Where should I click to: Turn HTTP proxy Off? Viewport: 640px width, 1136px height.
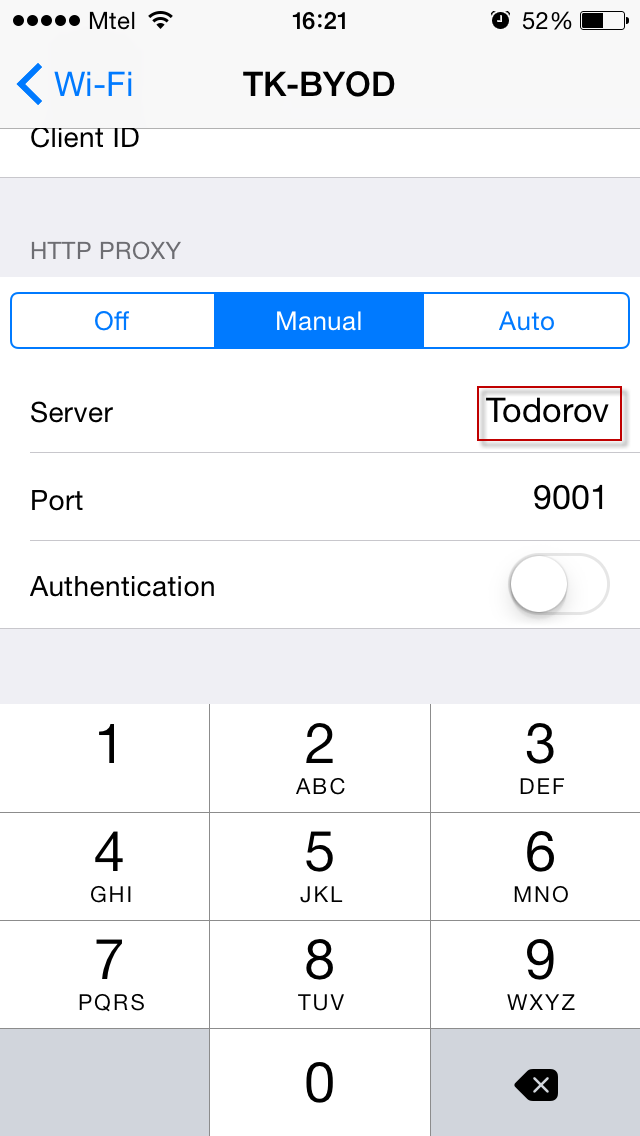tap(112, 320)
